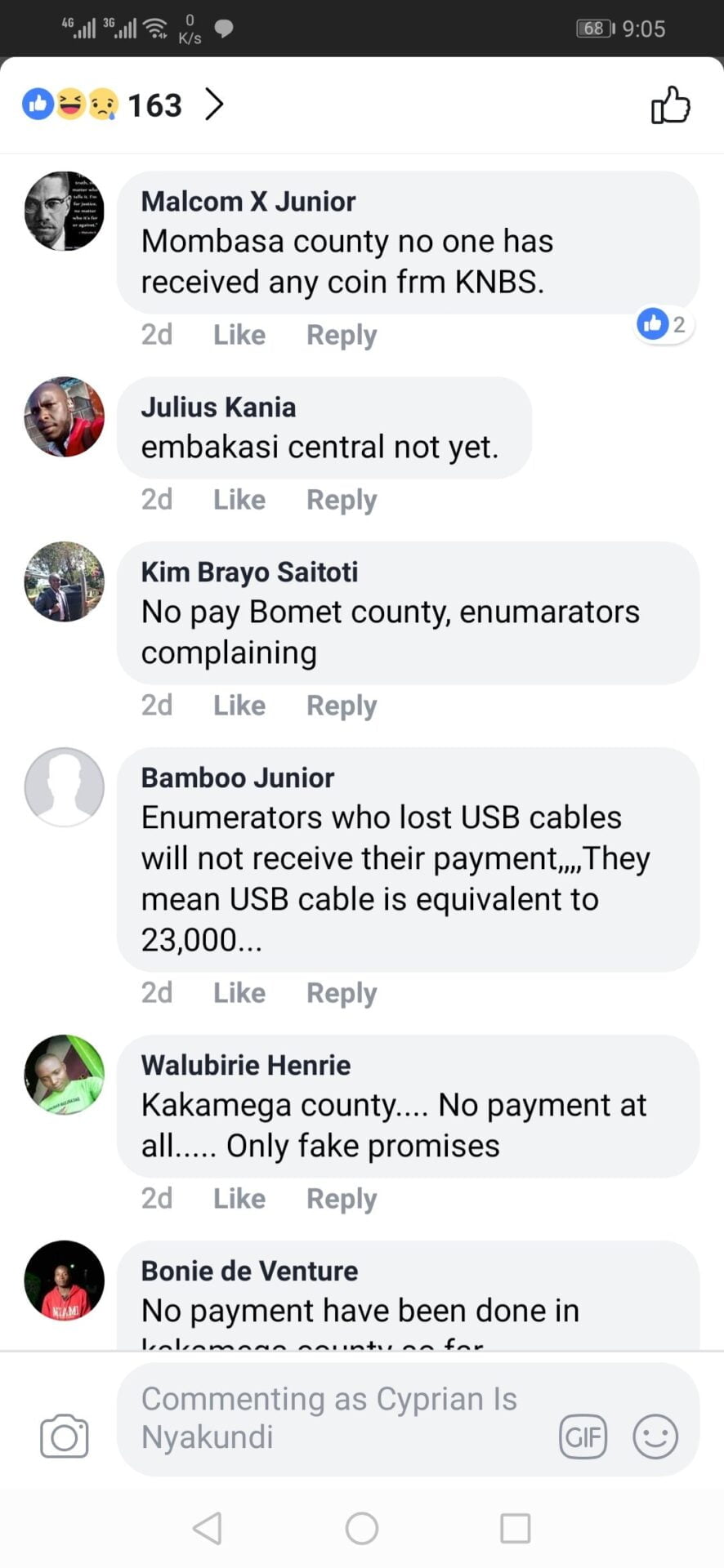
Task: Open Malcom X Junior's profile picture
Action: coord(65,211)
